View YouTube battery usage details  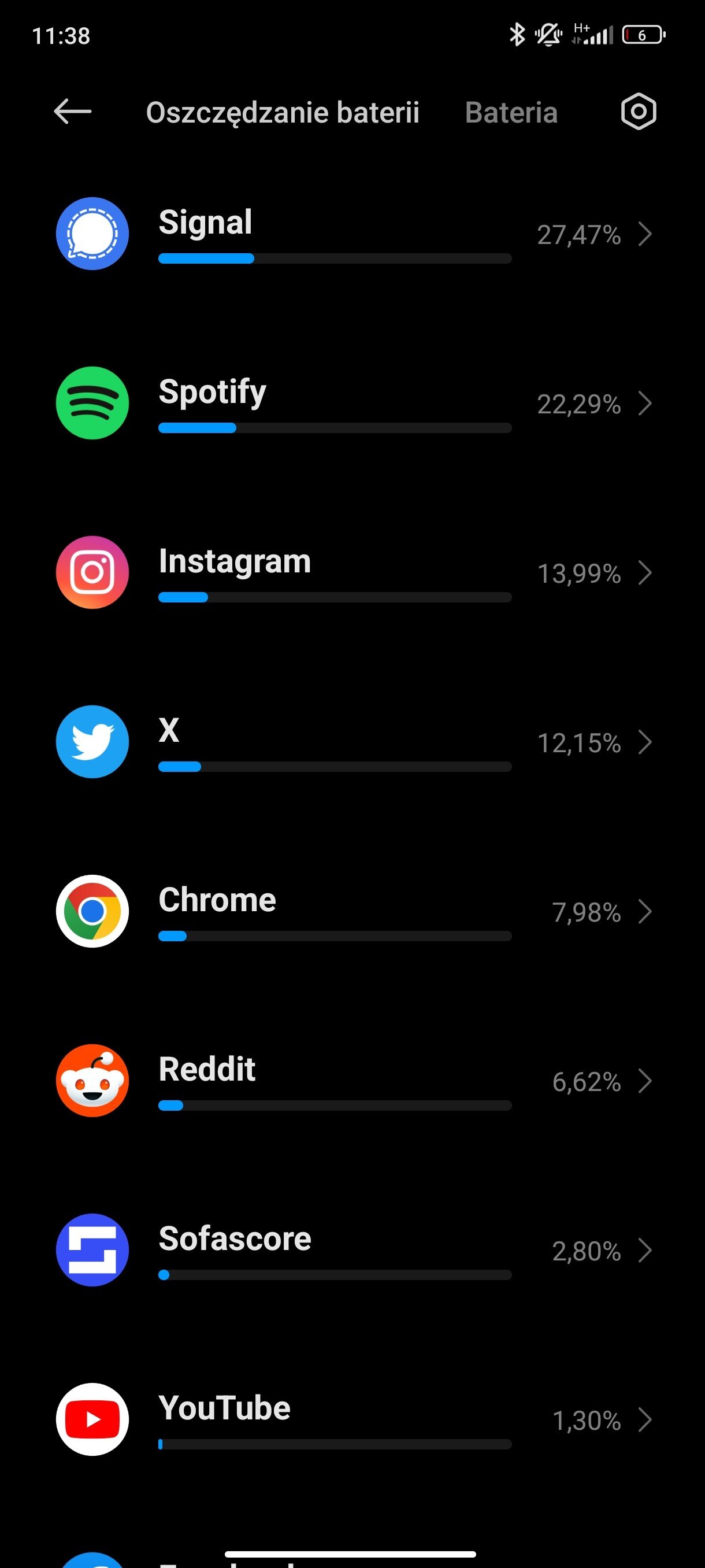pos(353,1419)
